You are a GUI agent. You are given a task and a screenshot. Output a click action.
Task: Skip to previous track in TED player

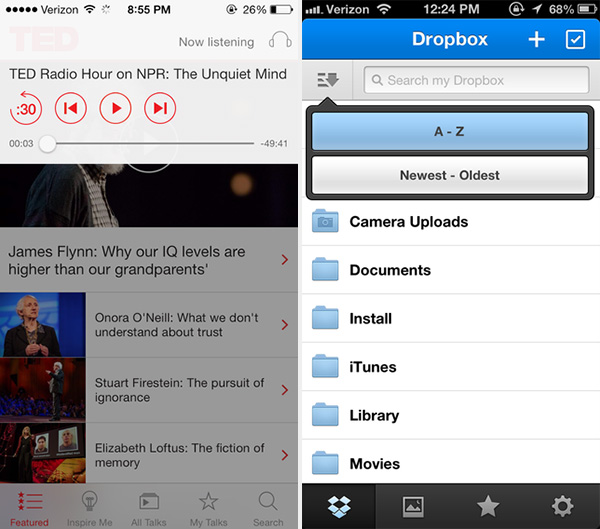(x=69, y=108)
